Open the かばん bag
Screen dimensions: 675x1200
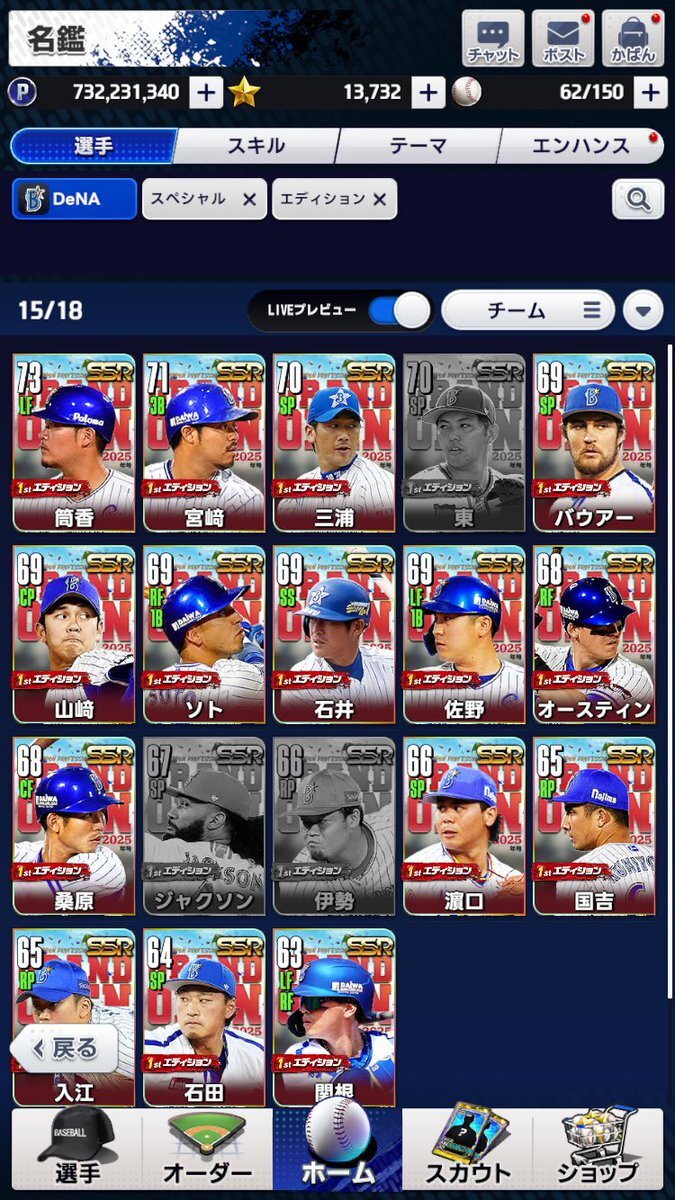click(x=634, y=39)
